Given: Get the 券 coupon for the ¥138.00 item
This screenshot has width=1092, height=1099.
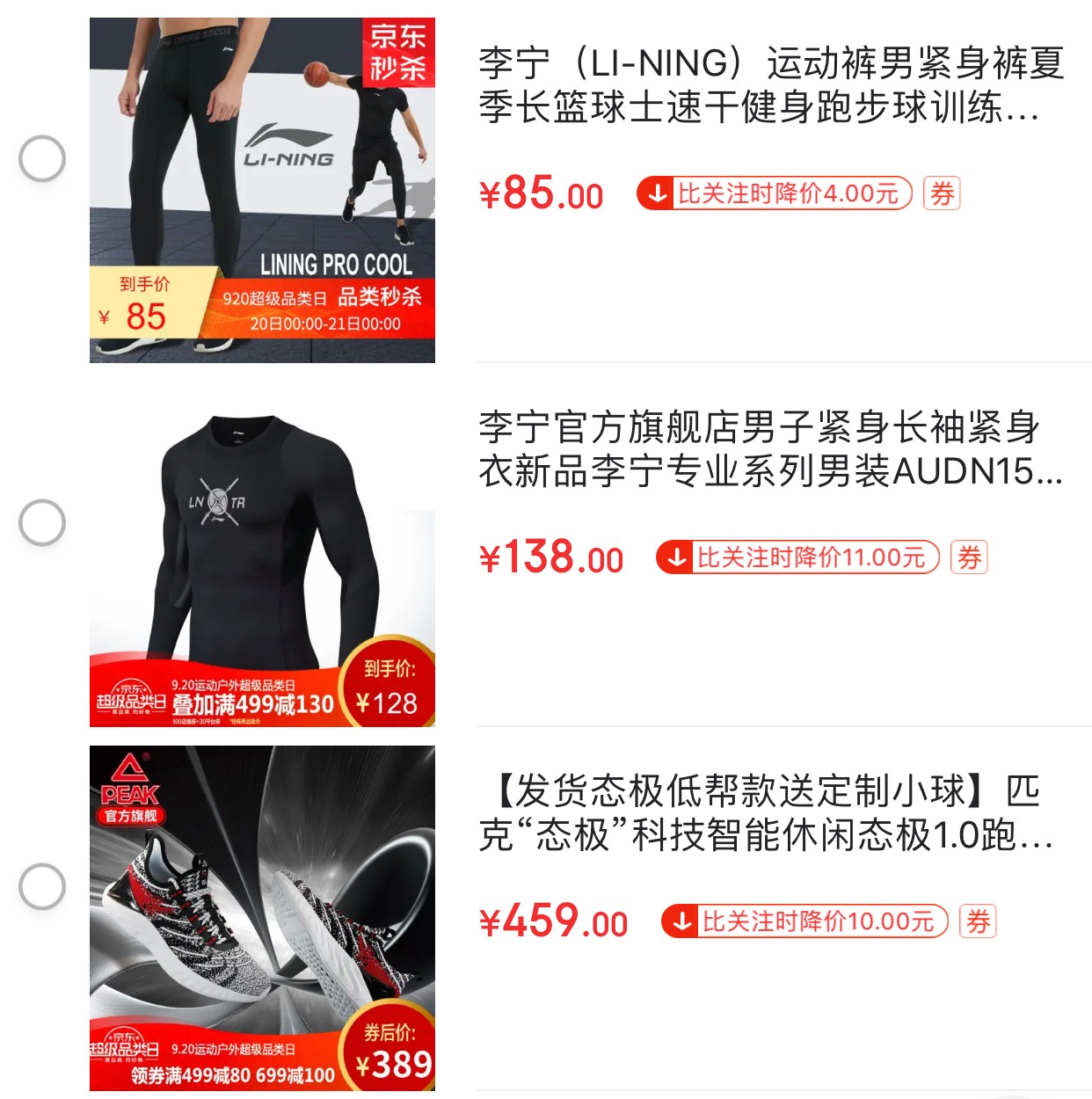Looking at the screenshot, I should (969, 557).
